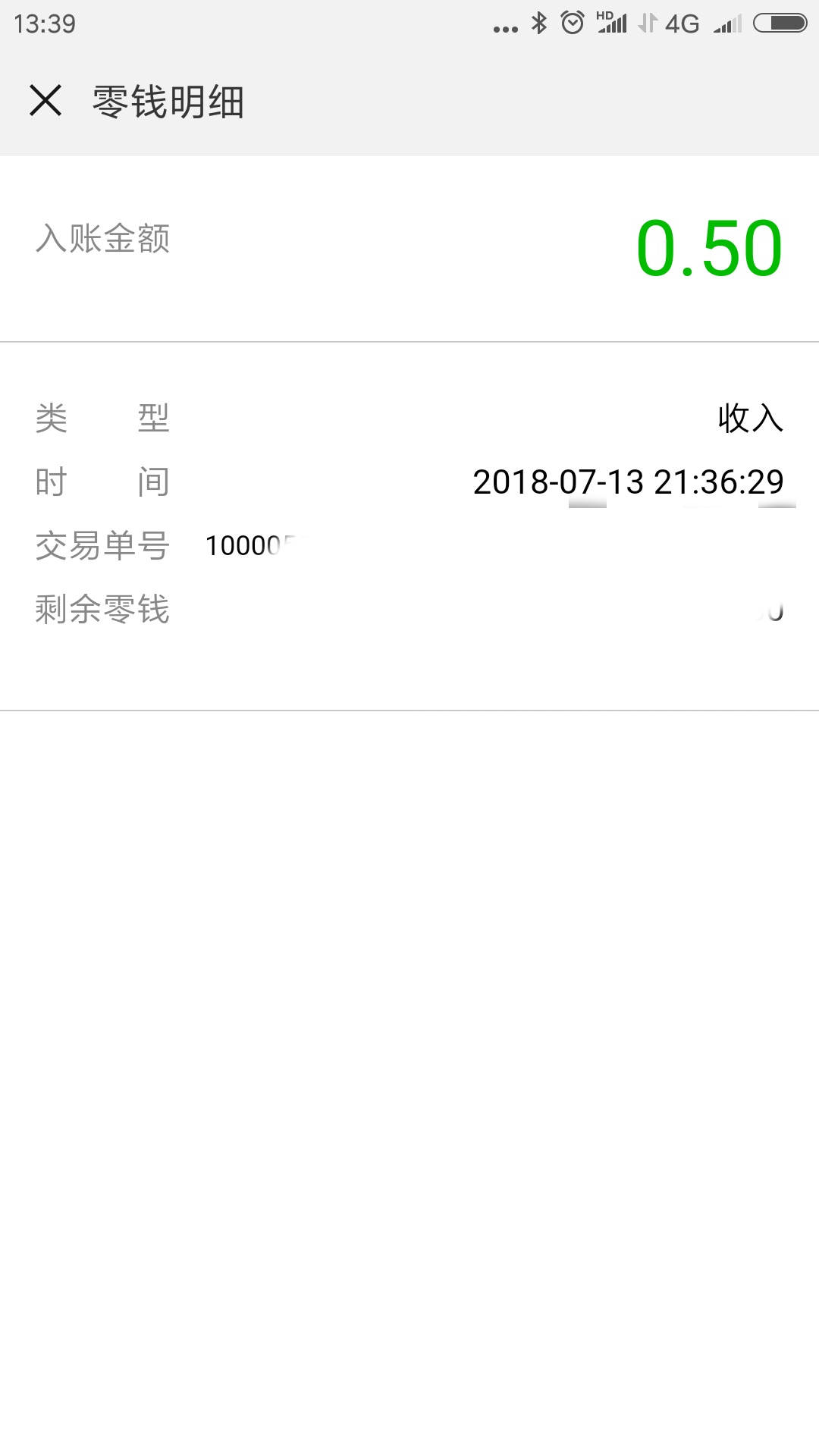Tap the 4G network indicator
Screen dimensions: 819x1456
pos(682,24)
